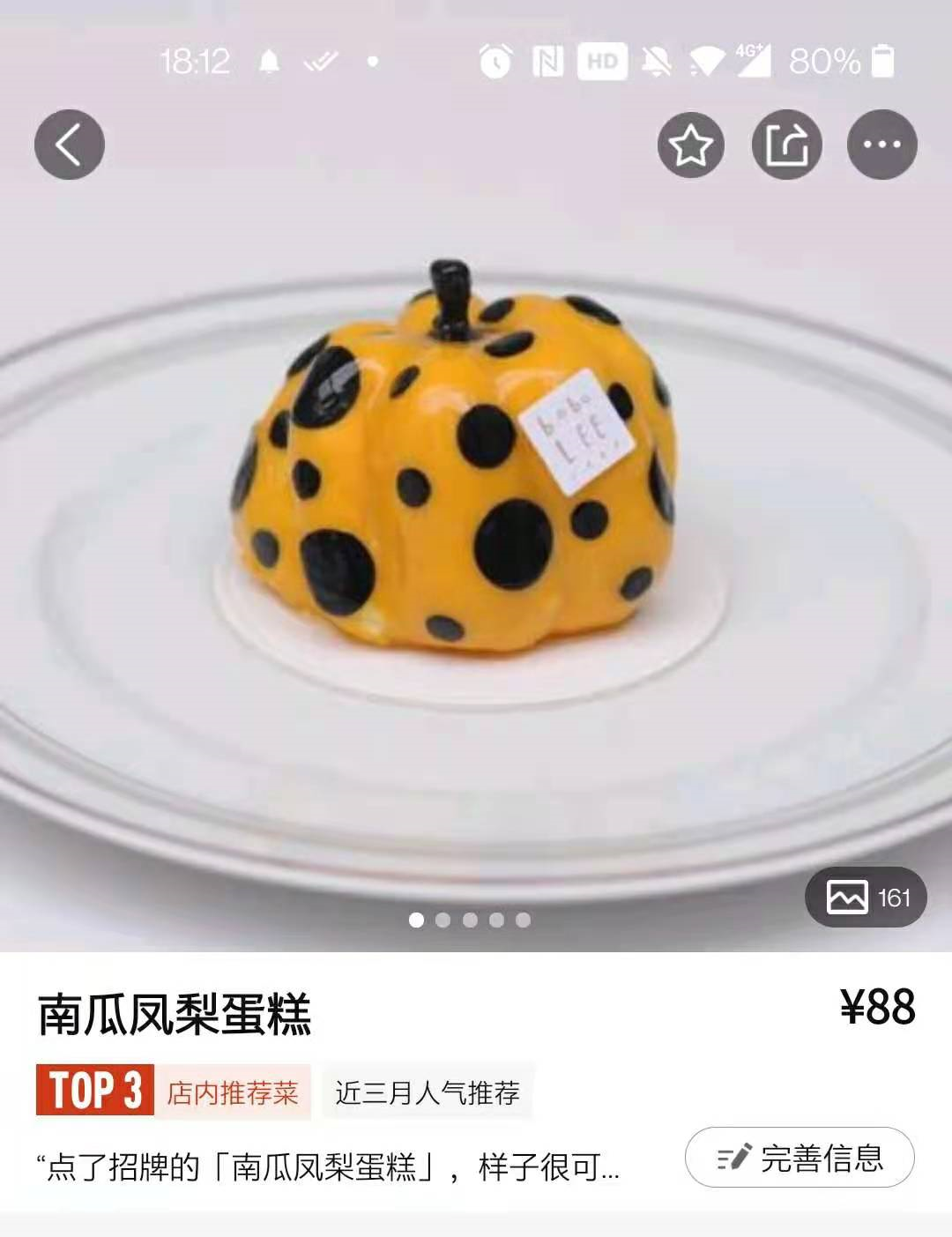Go back to the previous page
Viewport: 952px width, 1237px height.
pos(69,145)
